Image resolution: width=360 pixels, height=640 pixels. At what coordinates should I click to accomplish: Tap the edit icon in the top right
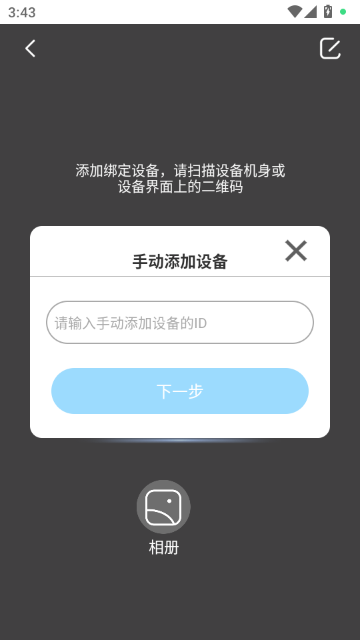coord(330,49)
